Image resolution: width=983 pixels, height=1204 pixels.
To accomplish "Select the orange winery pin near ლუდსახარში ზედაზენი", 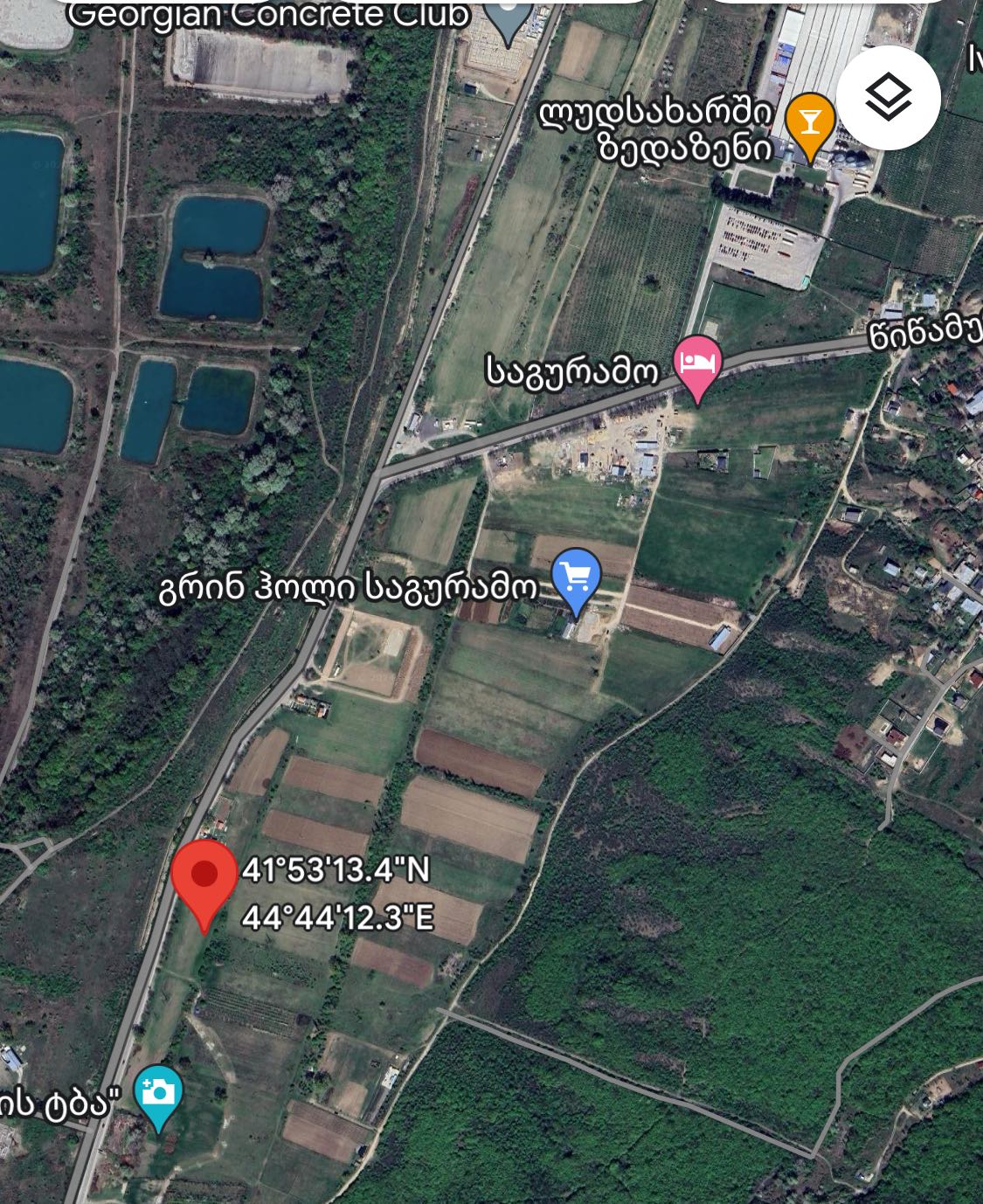I will point(808,122).
